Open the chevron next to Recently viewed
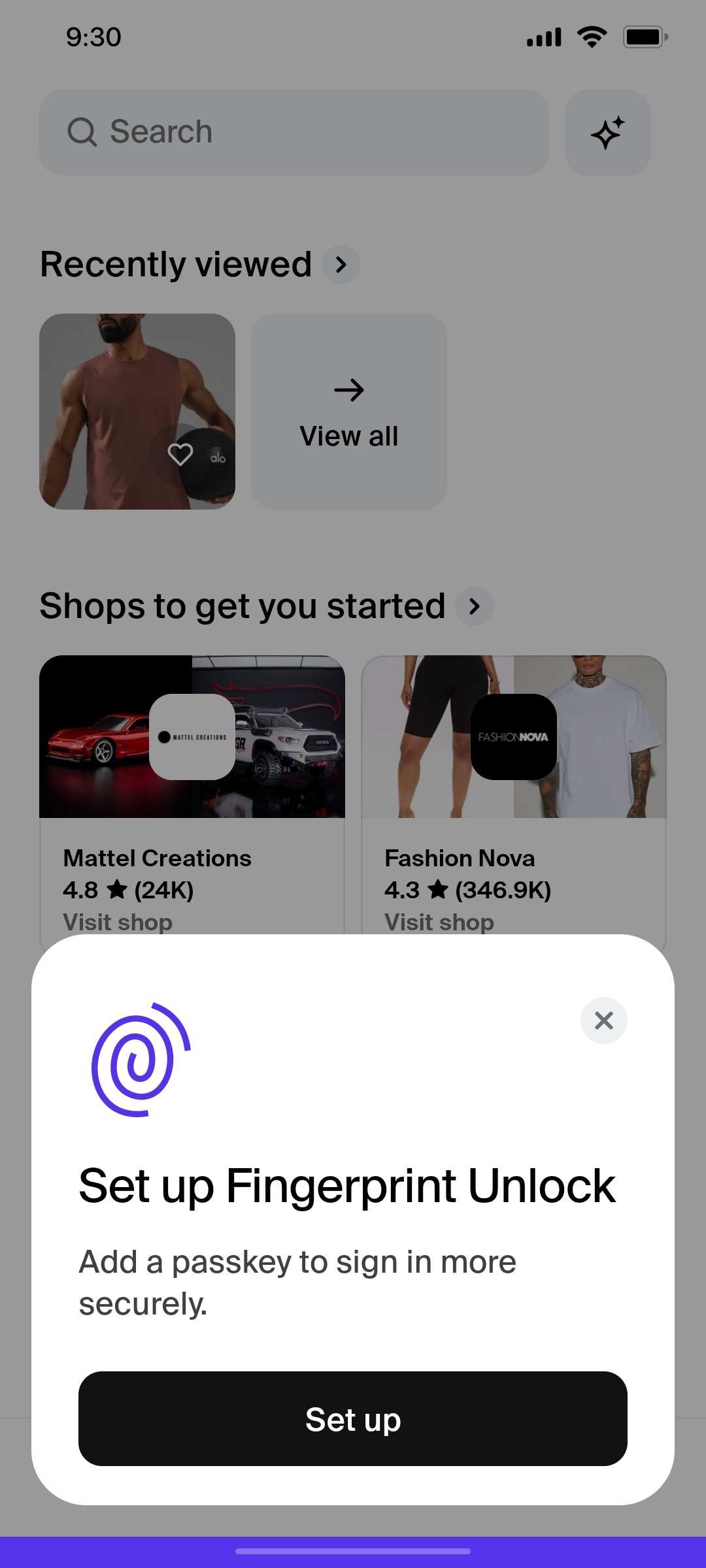This screenshot has width=706, height=1568. [x=341, y=265]
